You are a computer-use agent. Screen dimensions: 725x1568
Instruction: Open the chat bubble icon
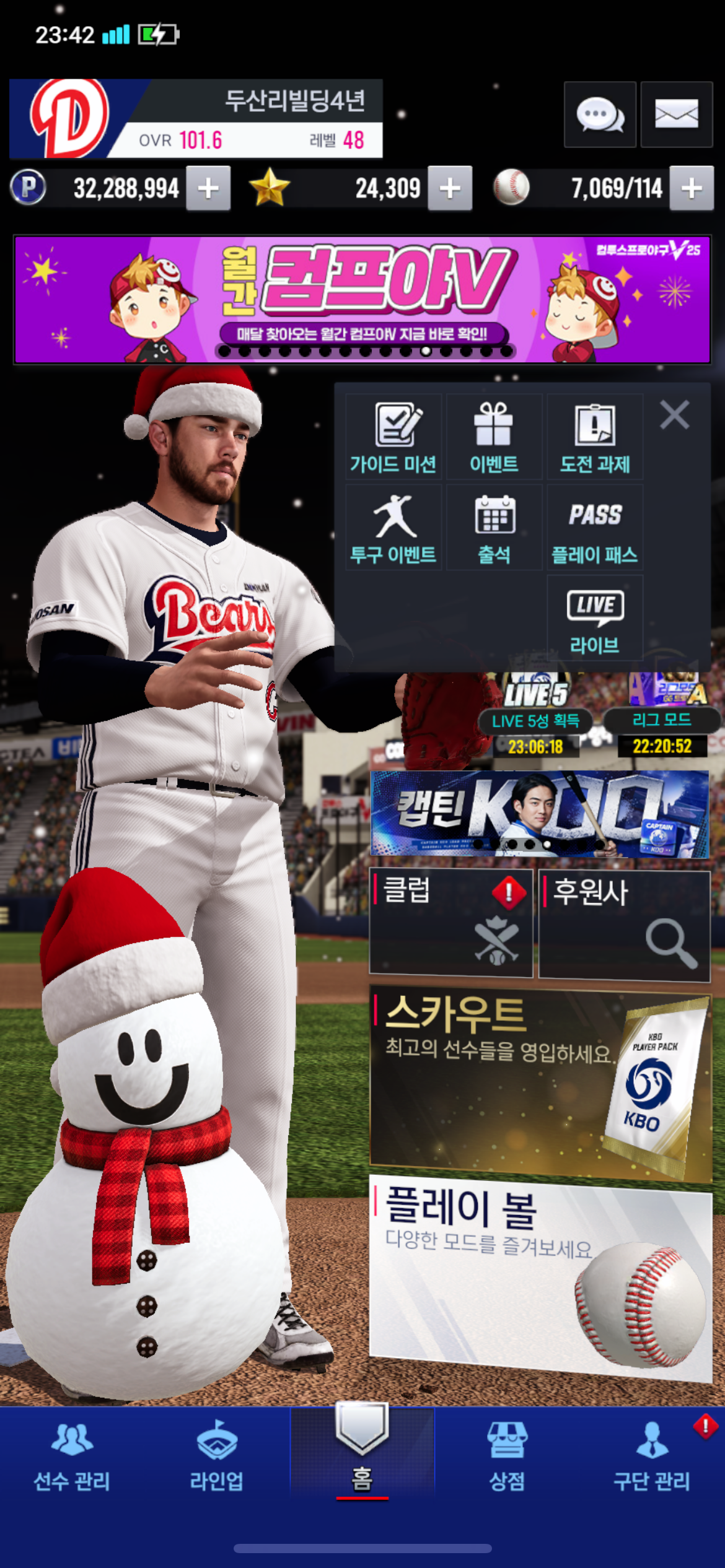point(599,115)
